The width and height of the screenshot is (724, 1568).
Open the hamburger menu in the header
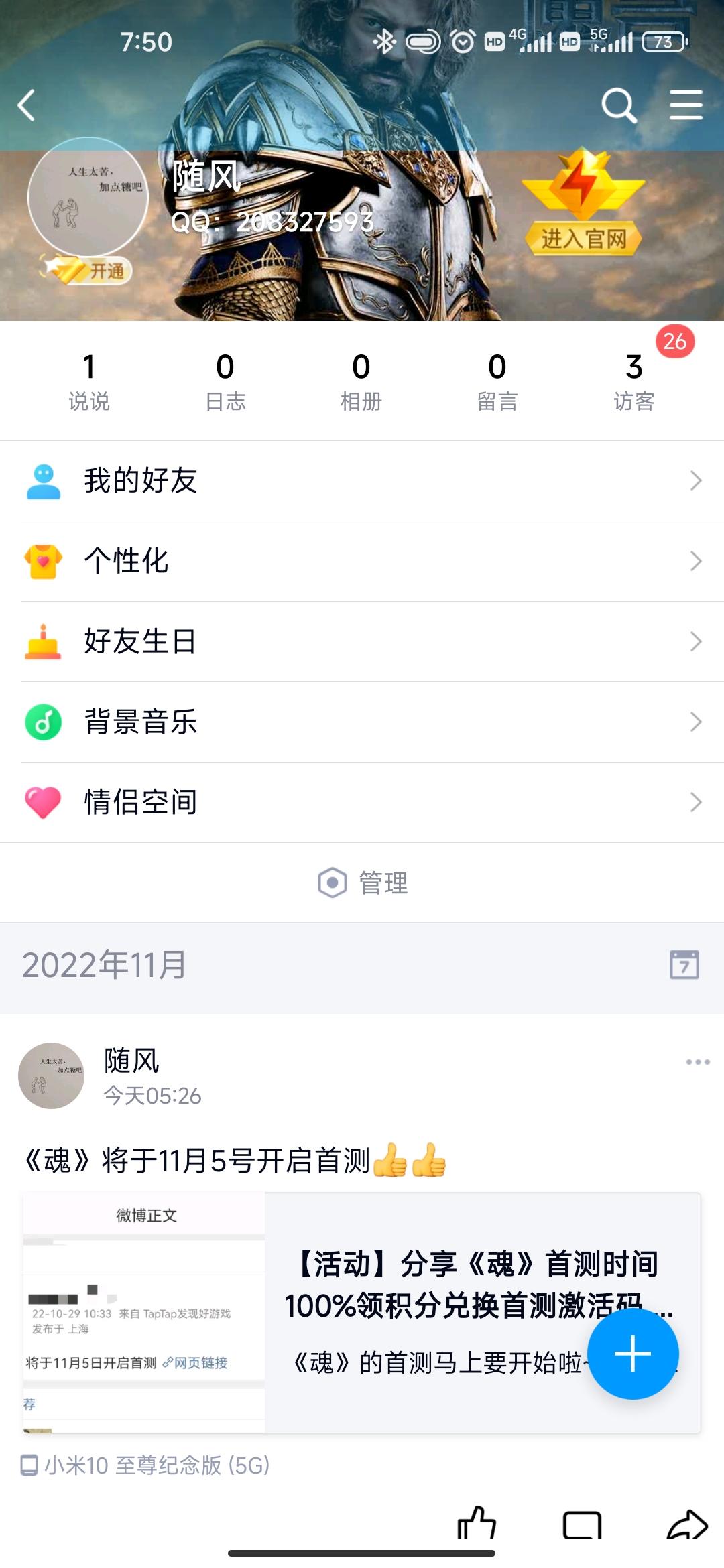click(686, 106)
